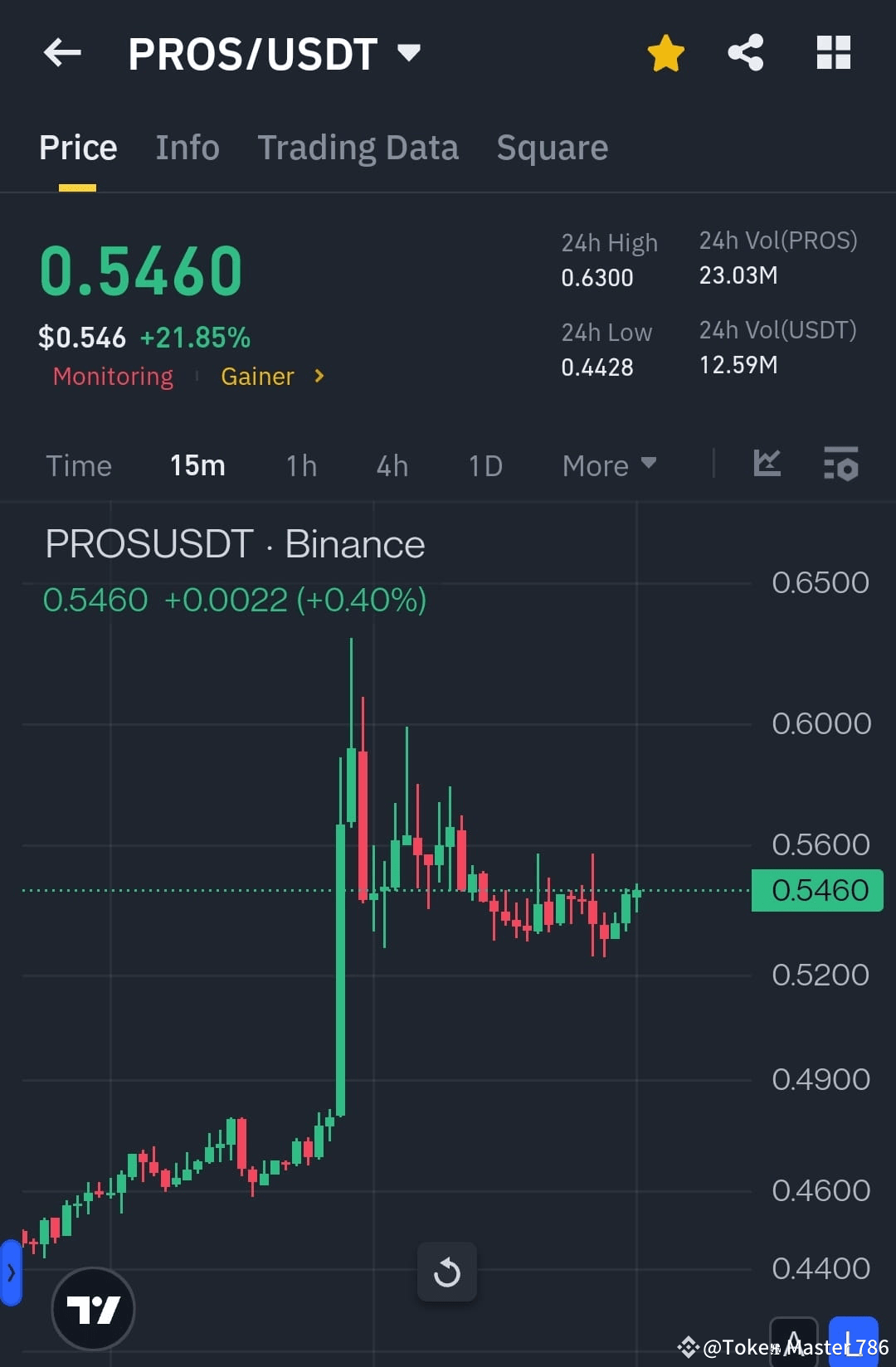Expand the side panel with the blue chevron
The width and height of the screenshot is (896, 1367).
(12, 1272)
